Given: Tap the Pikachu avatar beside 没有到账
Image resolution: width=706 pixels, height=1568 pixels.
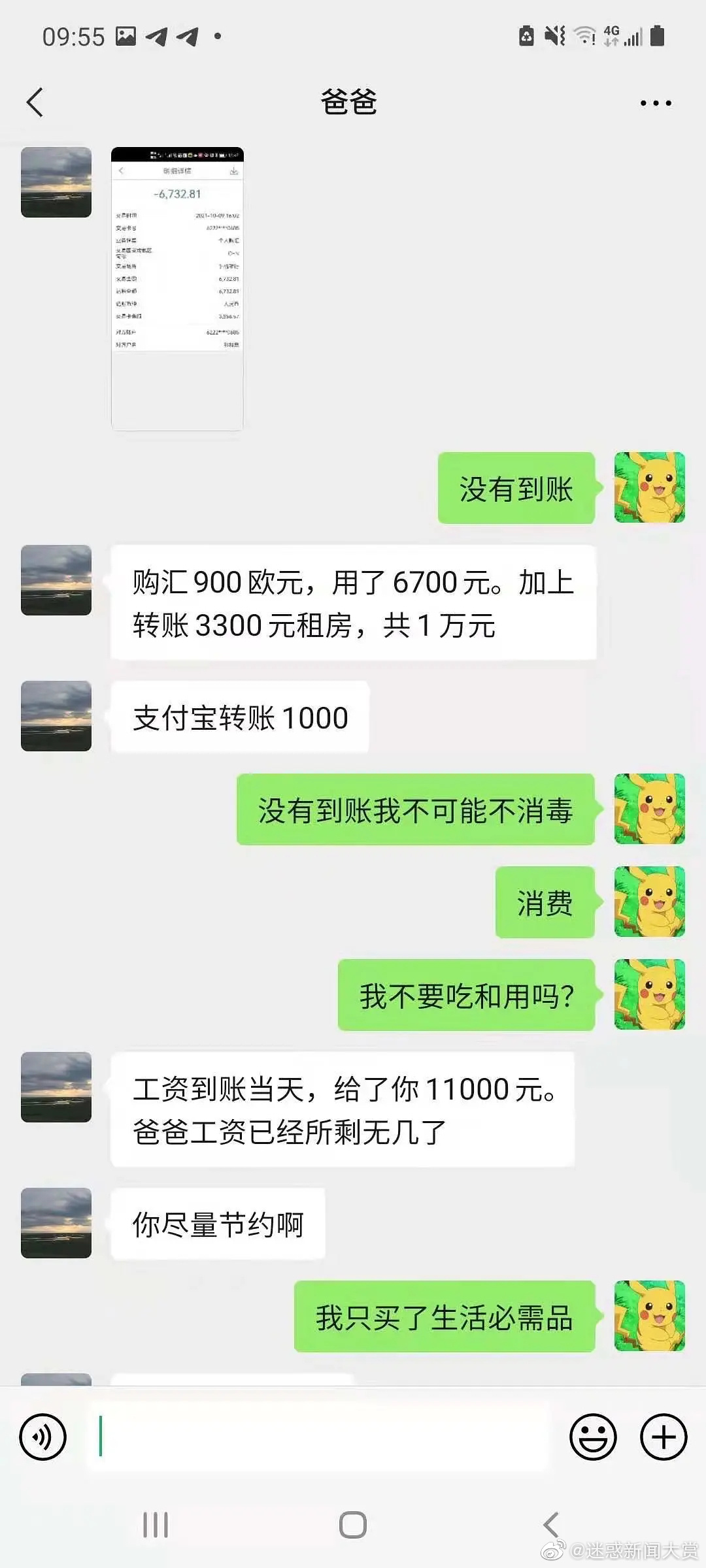Looking at the screenshot, I should (x=649, y=487).
